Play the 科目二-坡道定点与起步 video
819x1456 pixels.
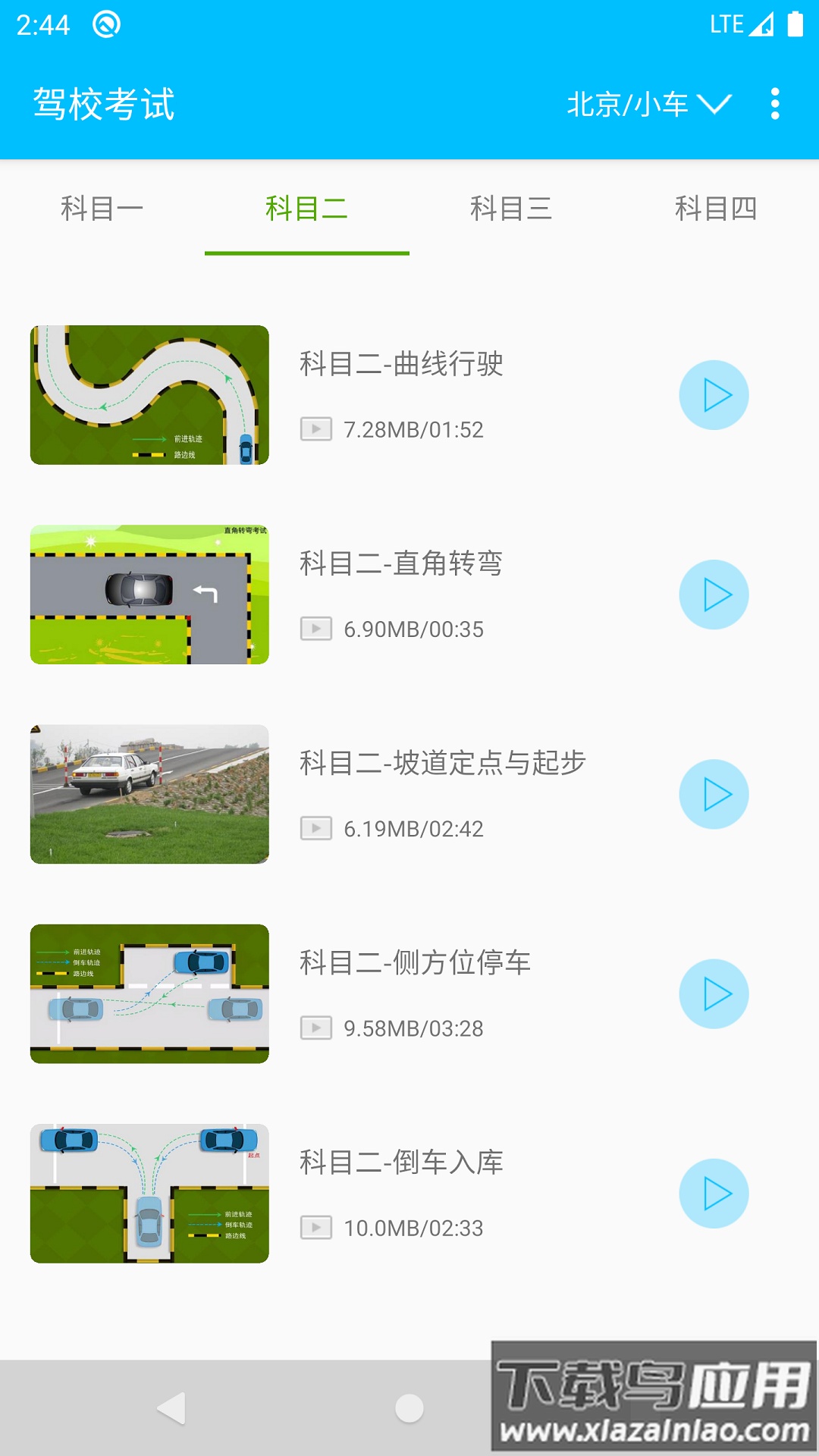[x=714, y=794]
